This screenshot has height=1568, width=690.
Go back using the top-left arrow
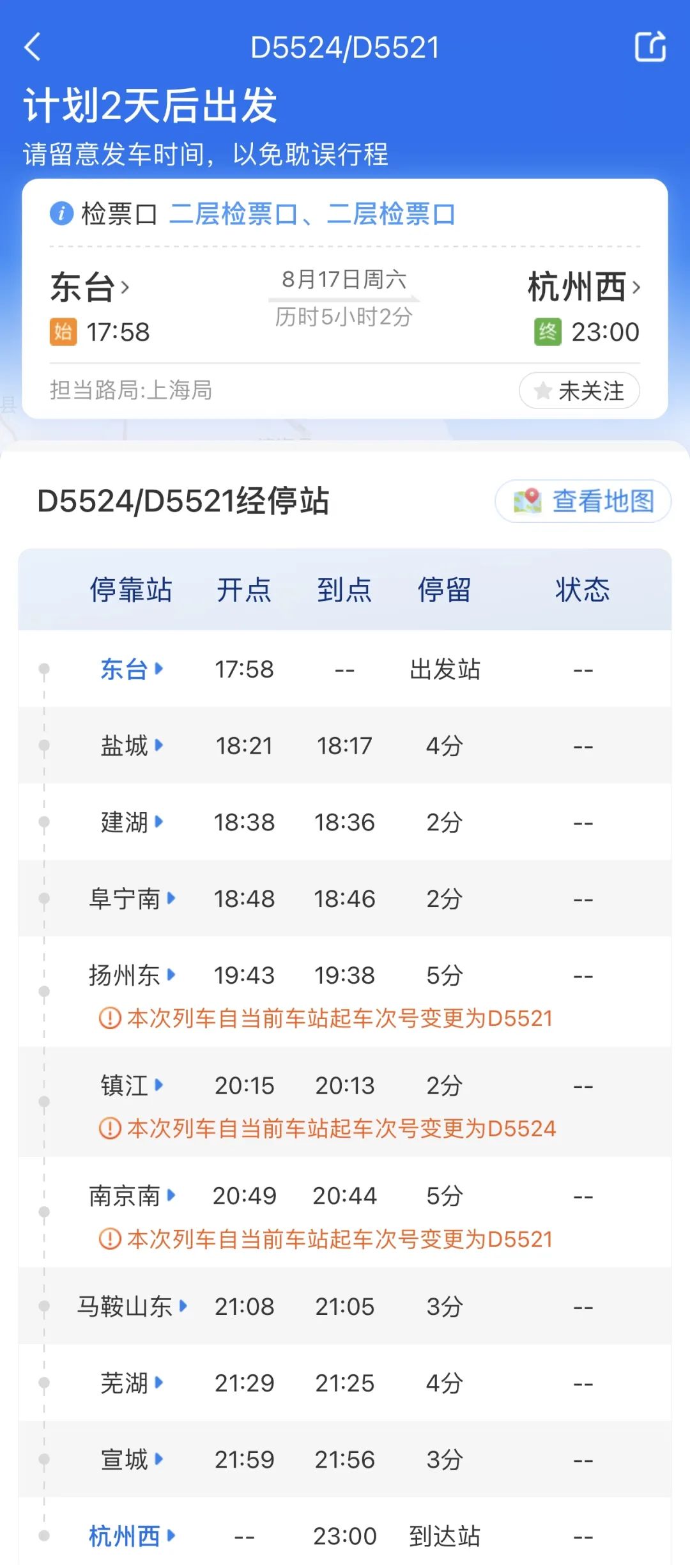[x=33, y=47]
